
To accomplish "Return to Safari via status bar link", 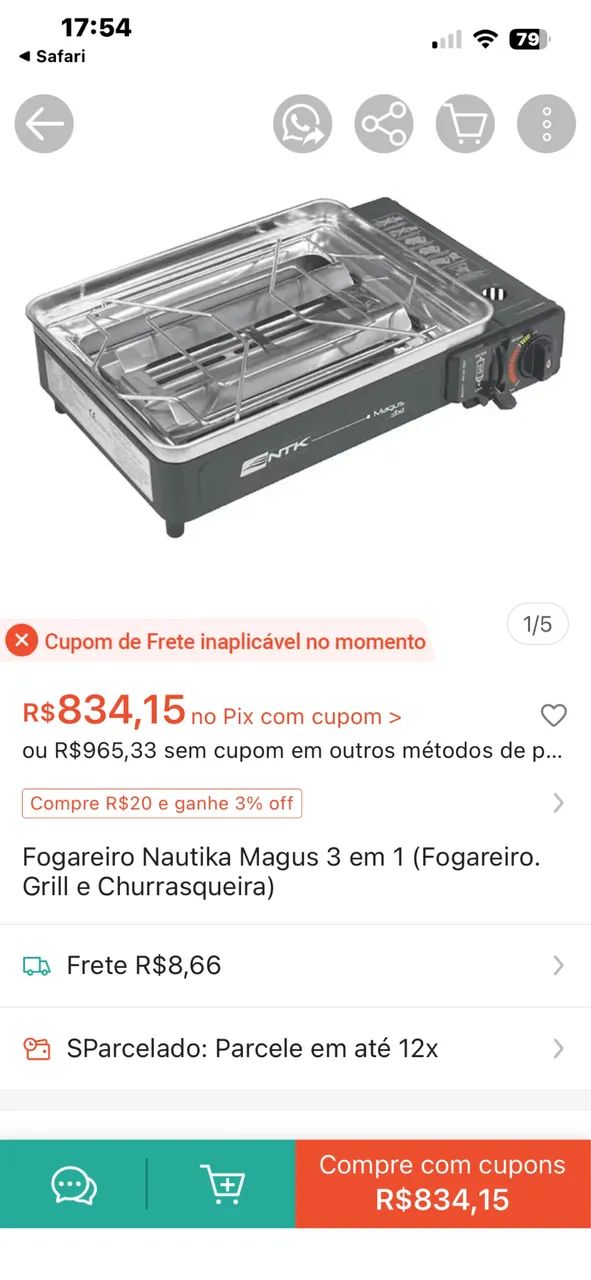I will pyautogui.click(x=52, y=56).
